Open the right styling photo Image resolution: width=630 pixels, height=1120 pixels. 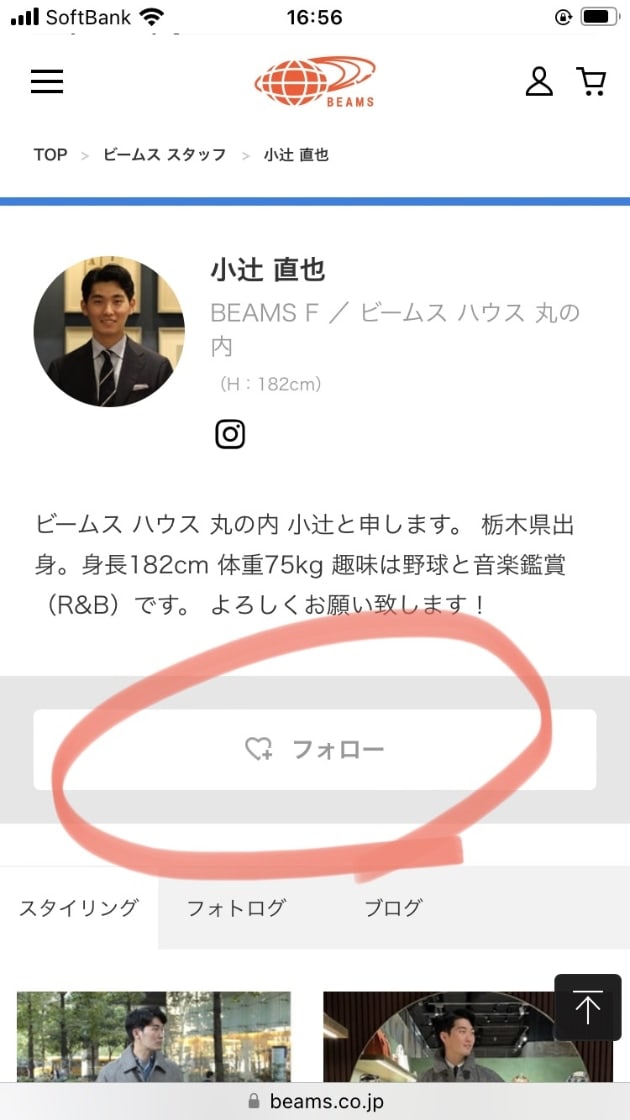(x=440, y=1036)
